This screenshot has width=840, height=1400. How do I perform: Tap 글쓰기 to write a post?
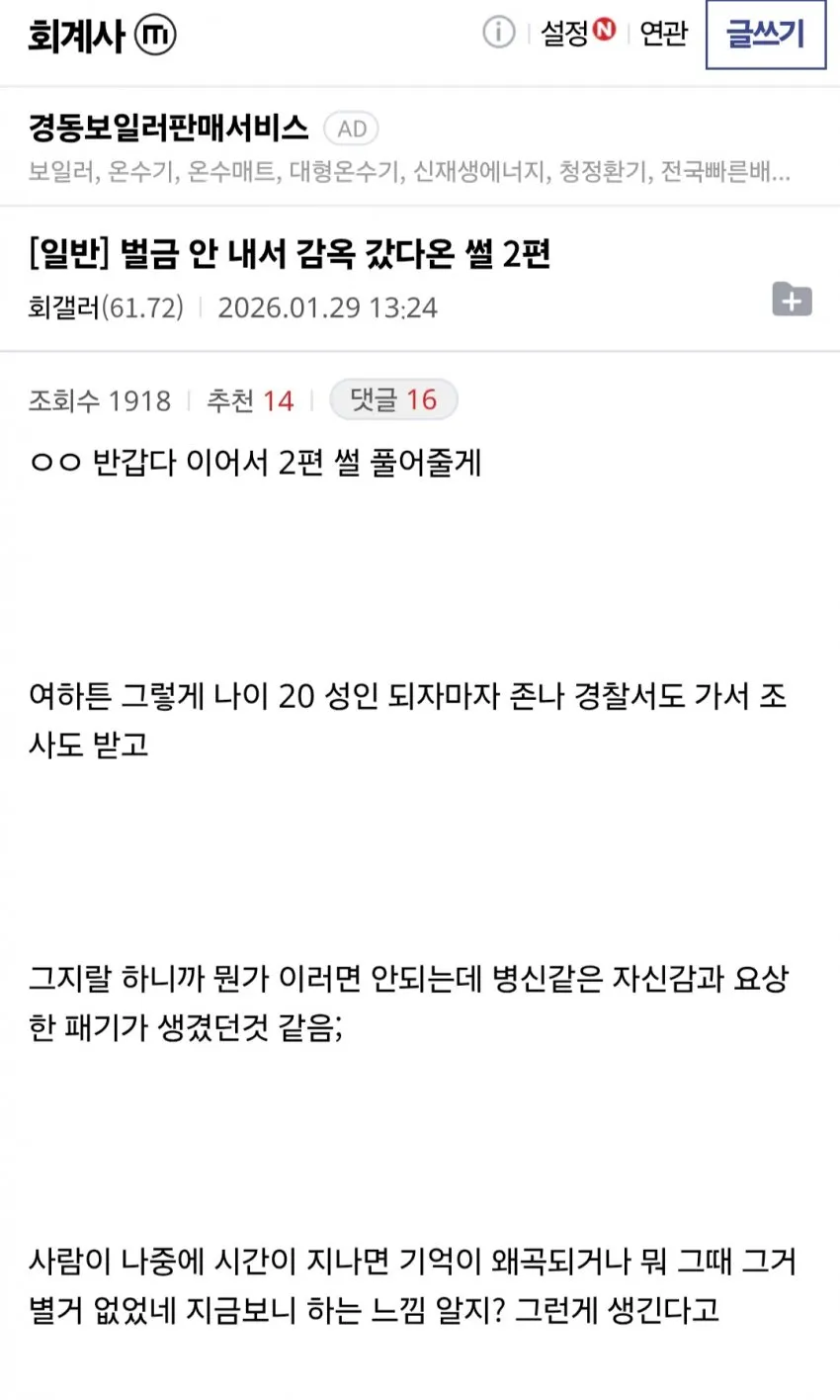pyautogui.click(x=766, y=34)
